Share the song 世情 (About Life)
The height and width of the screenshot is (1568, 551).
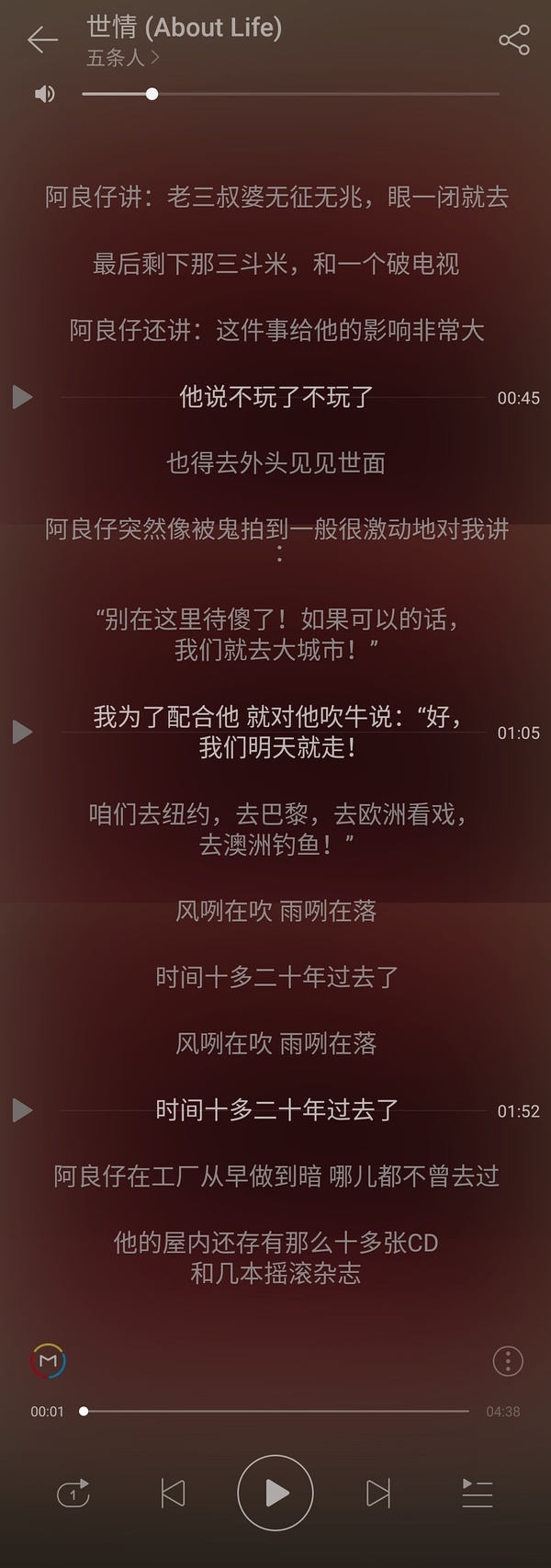pos(513,40)
